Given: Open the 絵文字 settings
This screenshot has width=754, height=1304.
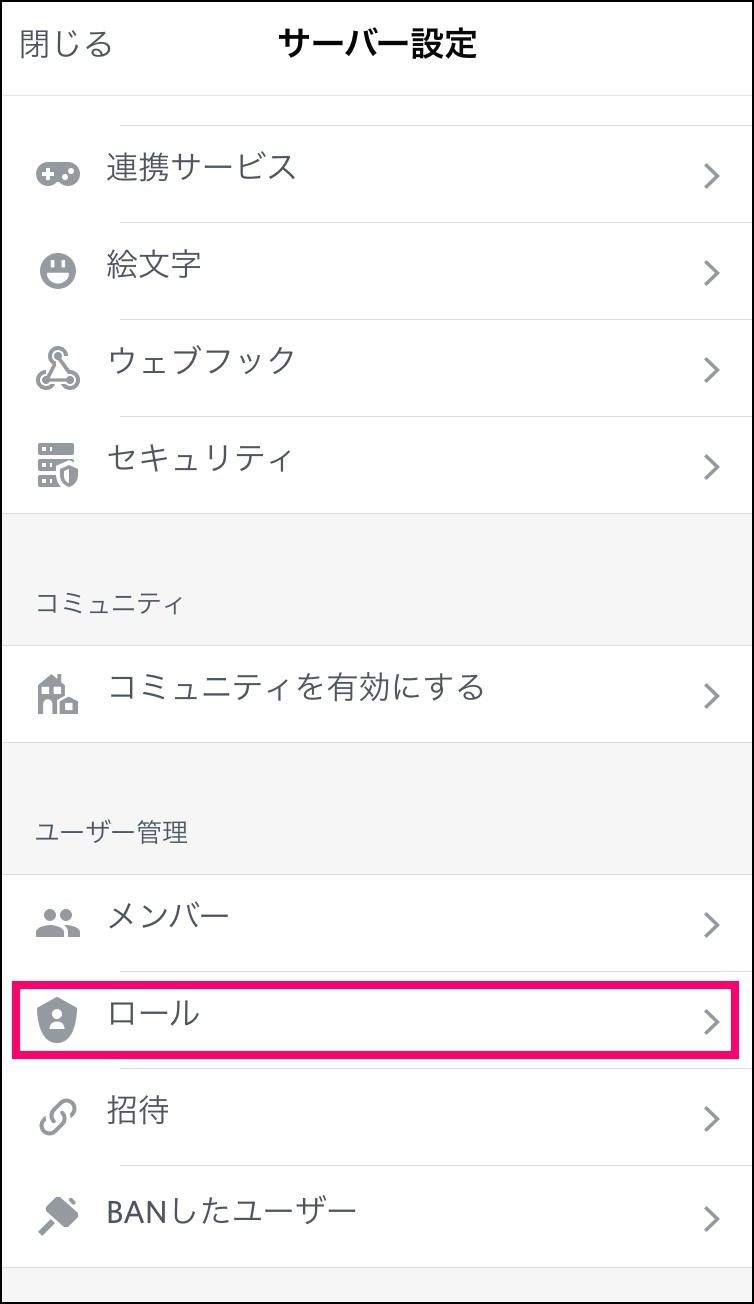Looking at the screenshot, I should coord(377,271).
